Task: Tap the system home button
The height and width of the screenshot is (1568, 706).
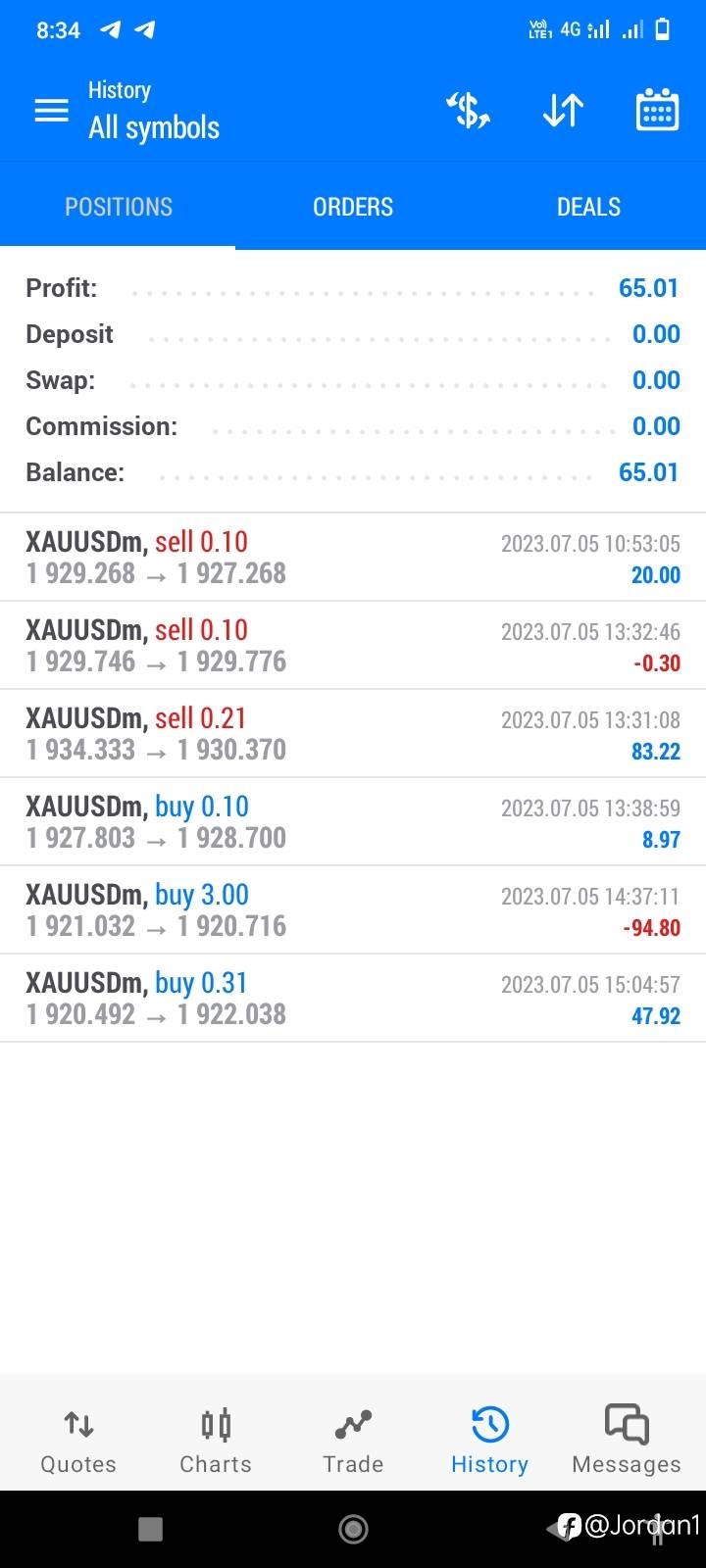Action: [x=353, y=1529]
